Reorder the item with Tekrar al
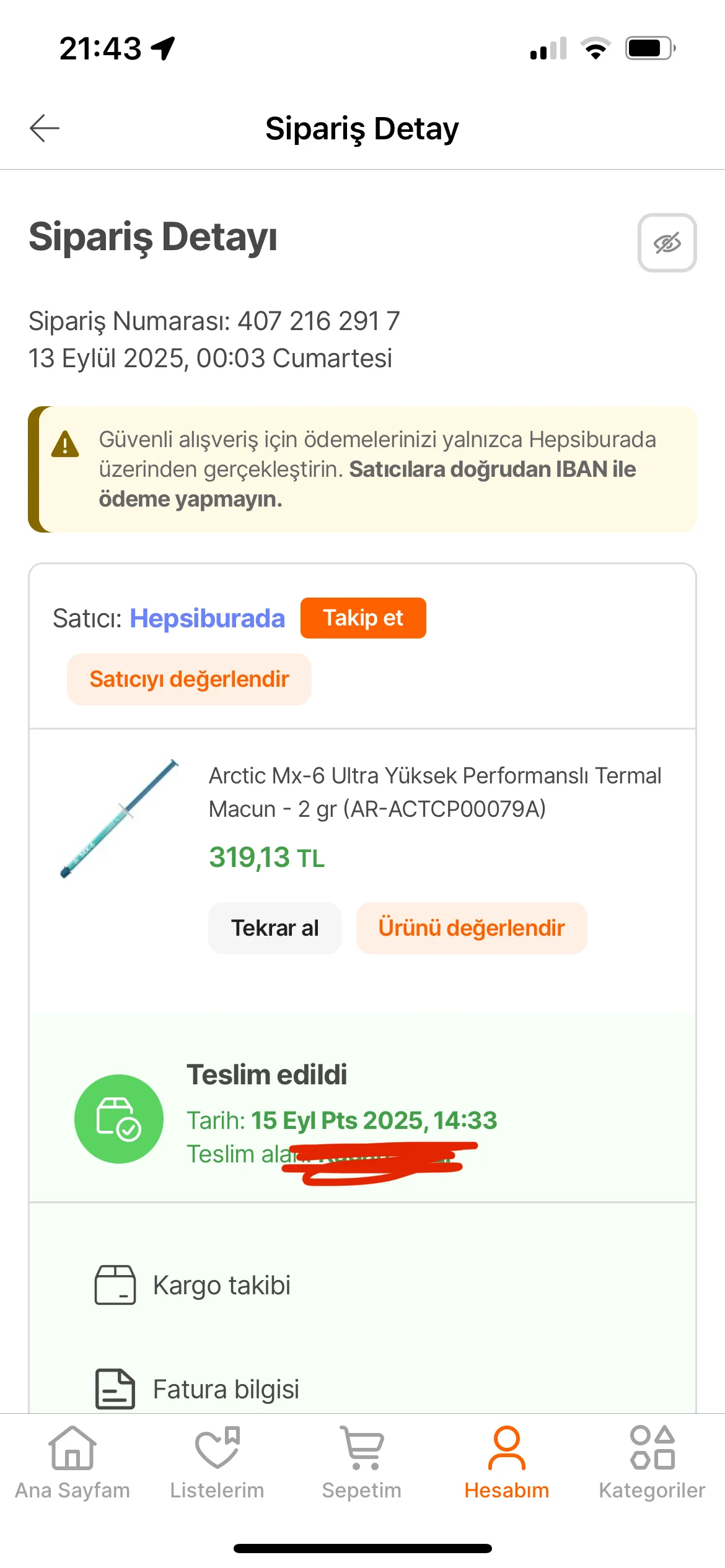Viewport: 725px width, 1568px height. pyautogui.click(x=275, y=928)
